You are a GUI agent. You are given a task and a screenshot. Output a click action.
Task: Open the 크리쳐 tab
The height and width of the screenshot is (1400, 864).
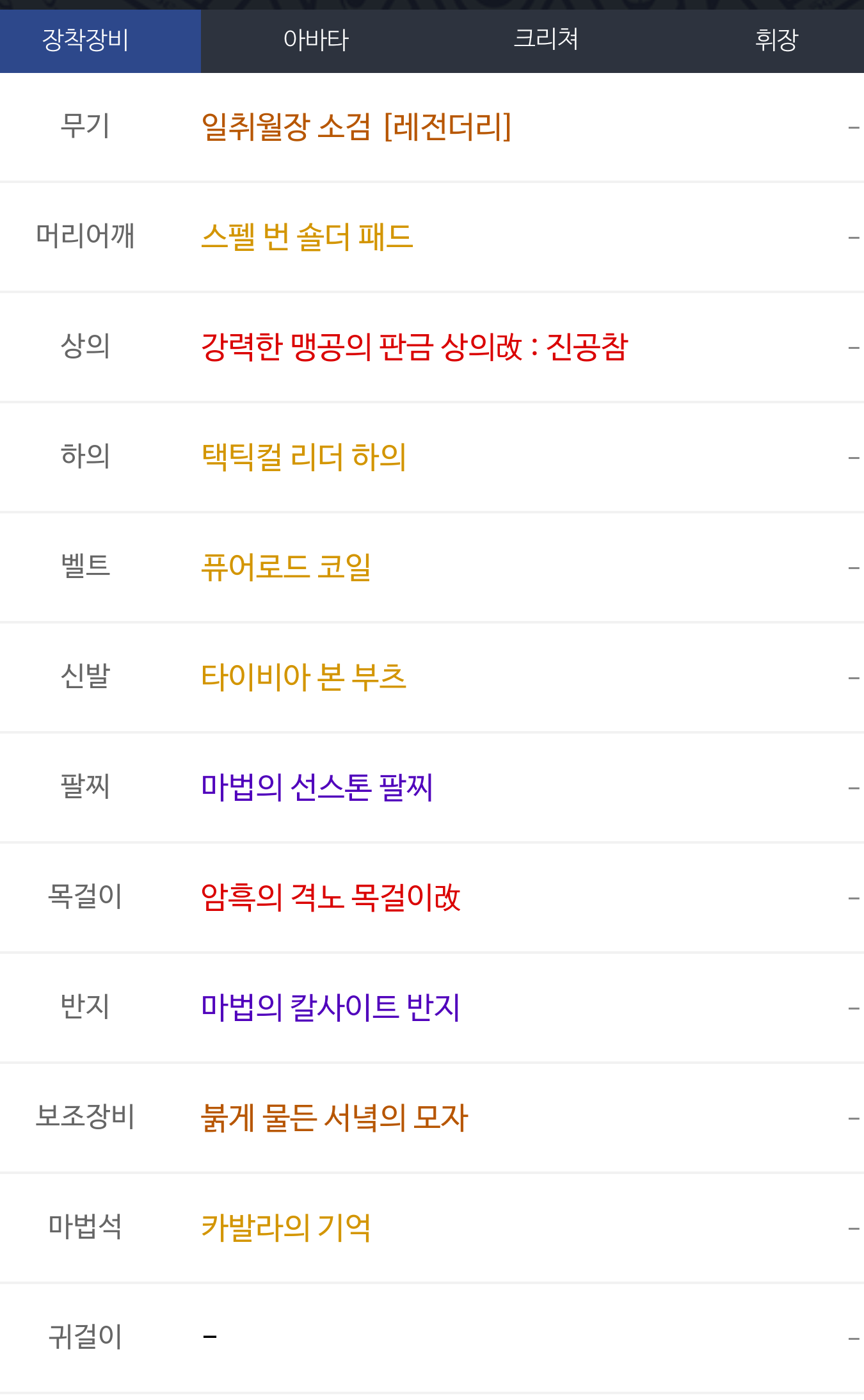[546, 40]
